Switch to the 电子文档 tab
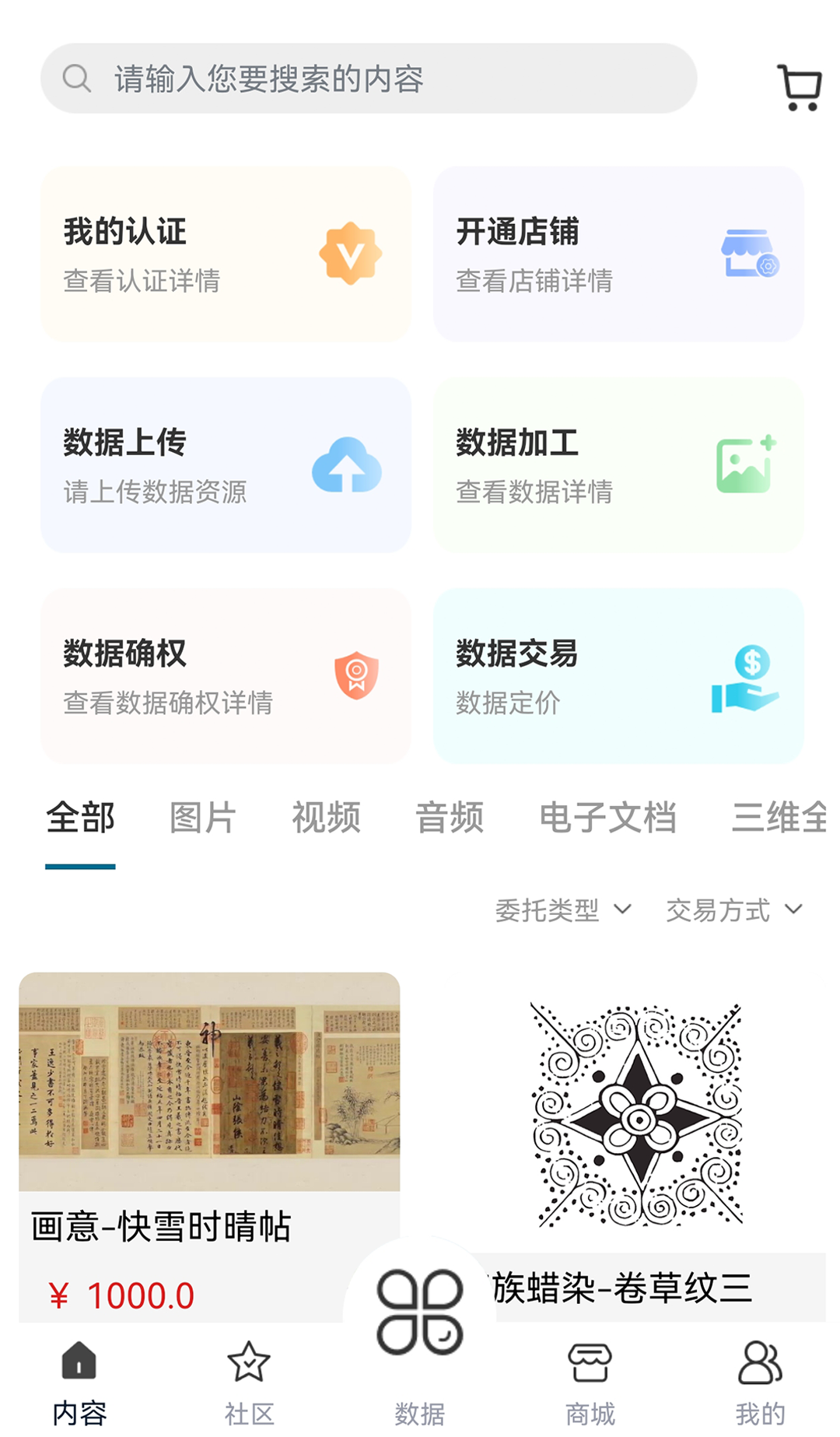This screenshot has width=840, height=1437. click(x=607, y=818)
